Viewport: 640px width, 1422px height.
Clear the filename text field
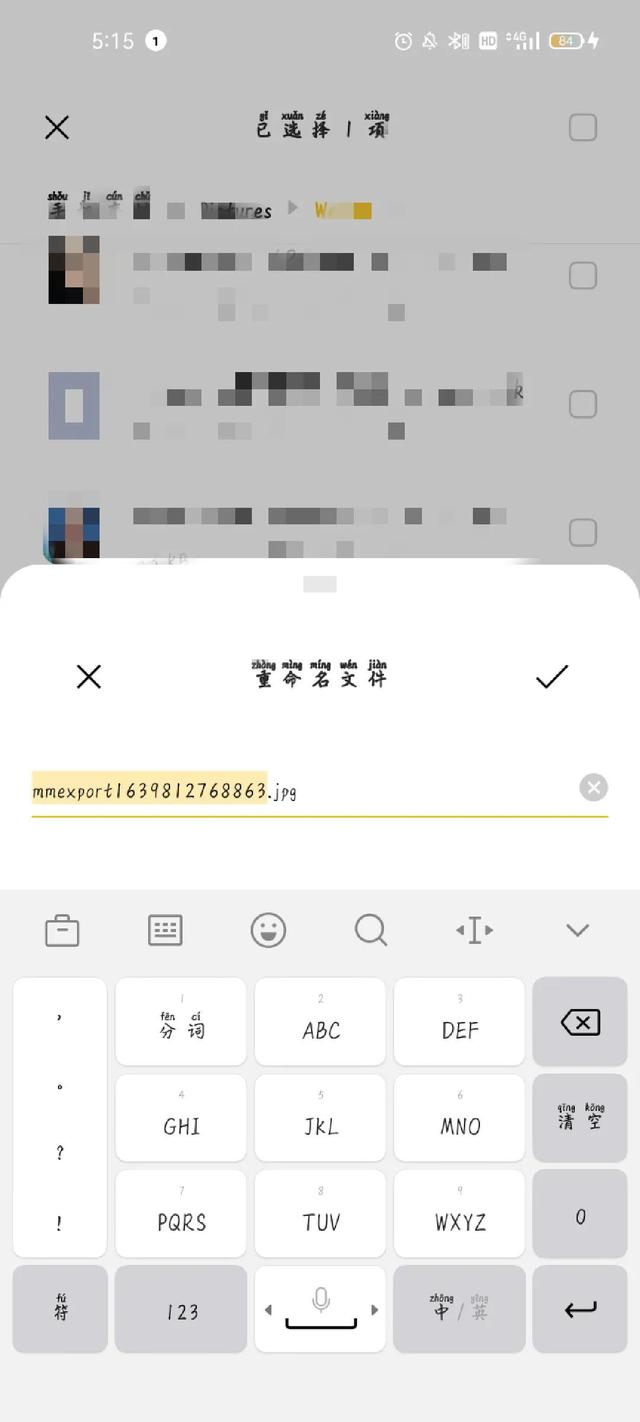(593, 788)
